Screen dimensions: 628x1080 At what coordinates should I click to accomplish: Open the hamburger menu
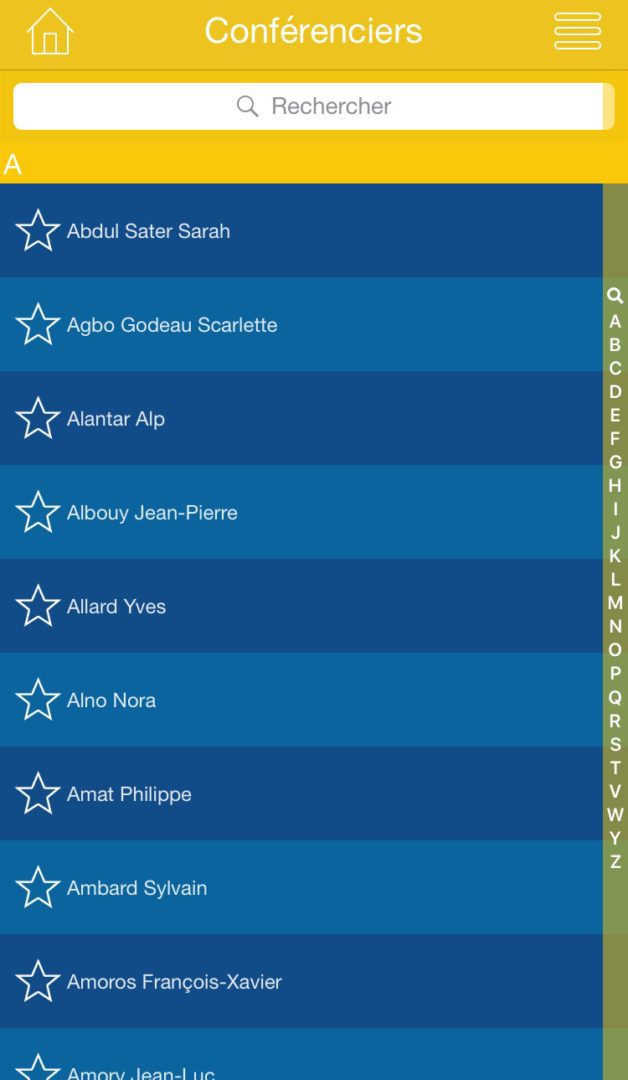577,31
